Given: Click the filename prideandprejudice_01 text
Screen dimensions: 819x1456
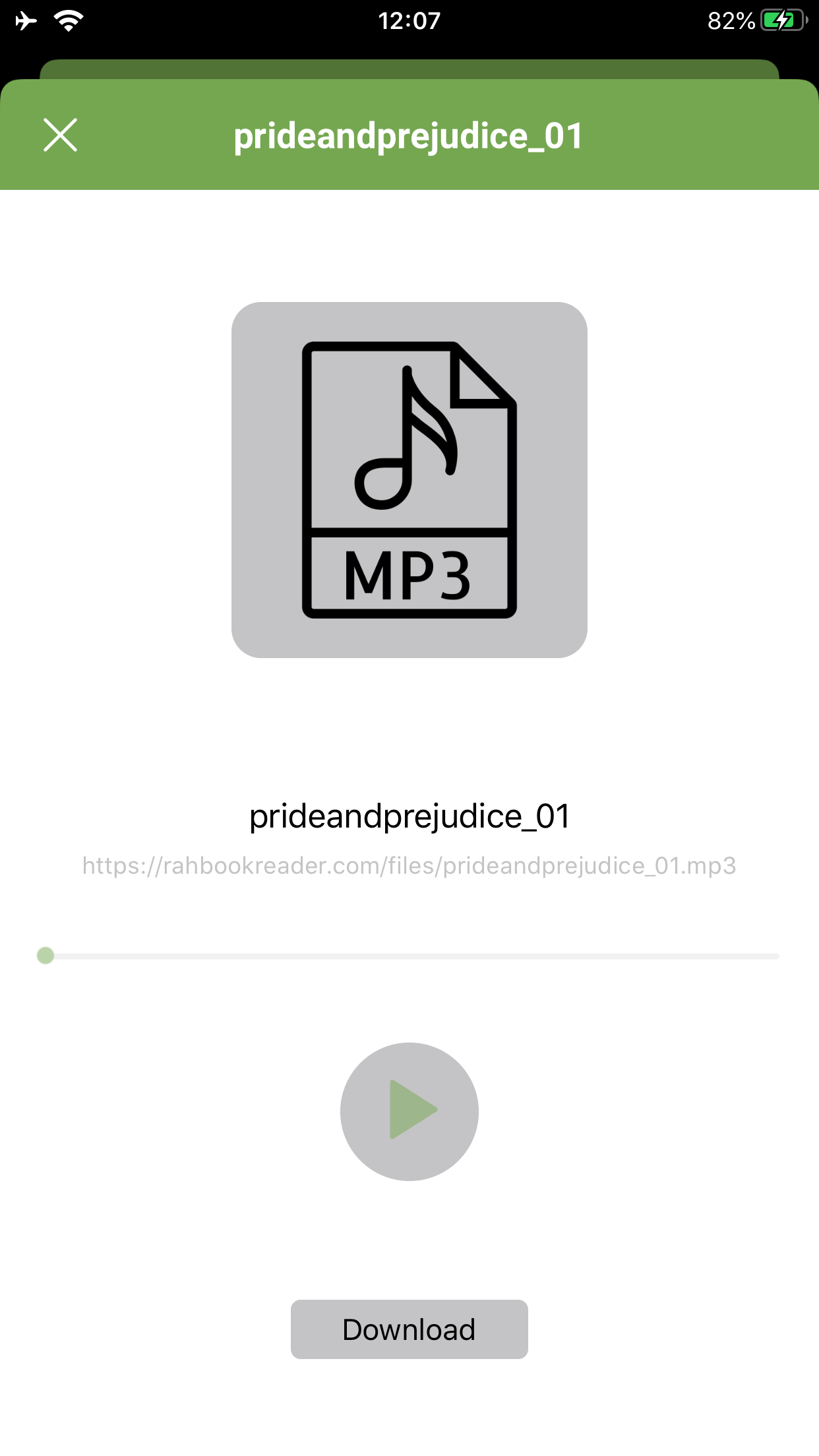Looking at the screenshot, I should click(409, 816).
